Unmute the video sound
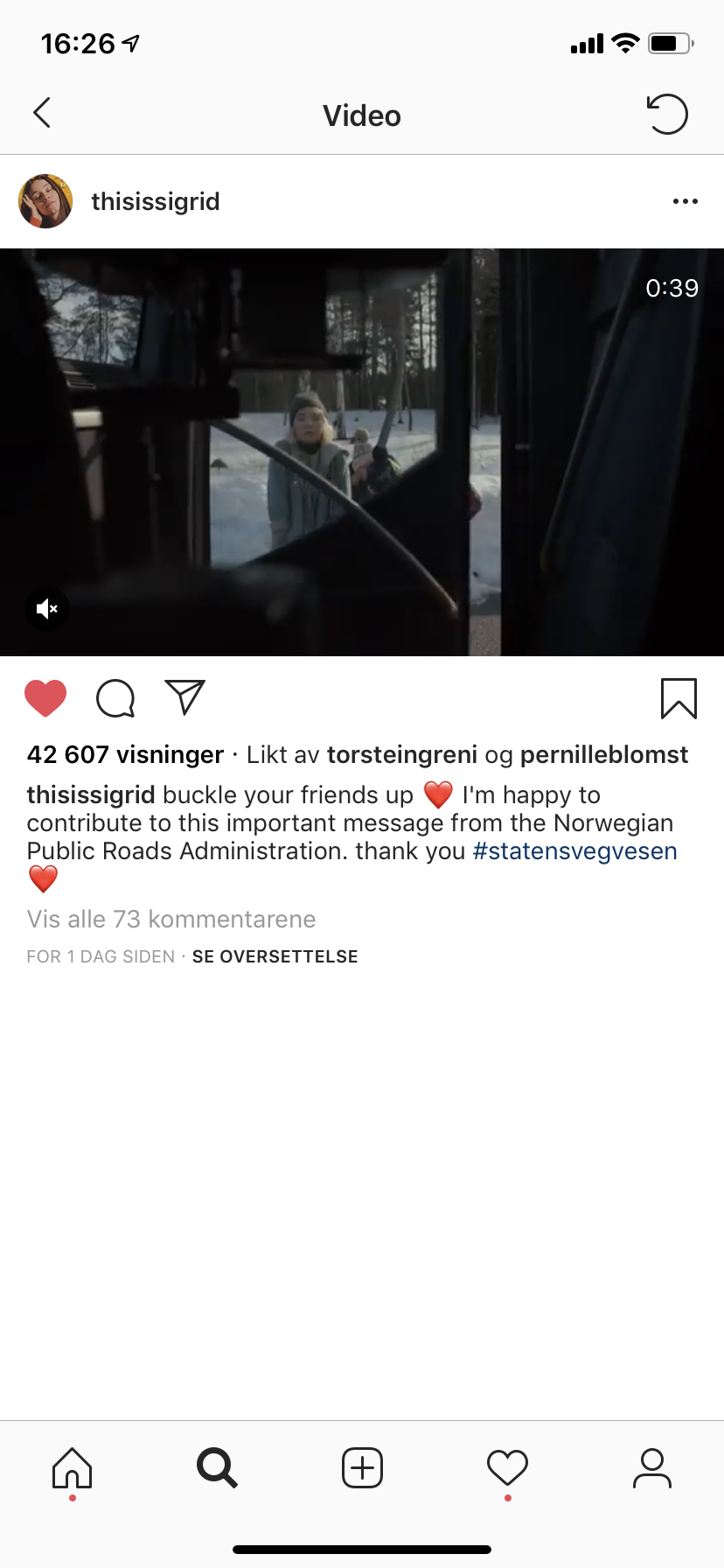724x1568 pixels. click(47, 608)
